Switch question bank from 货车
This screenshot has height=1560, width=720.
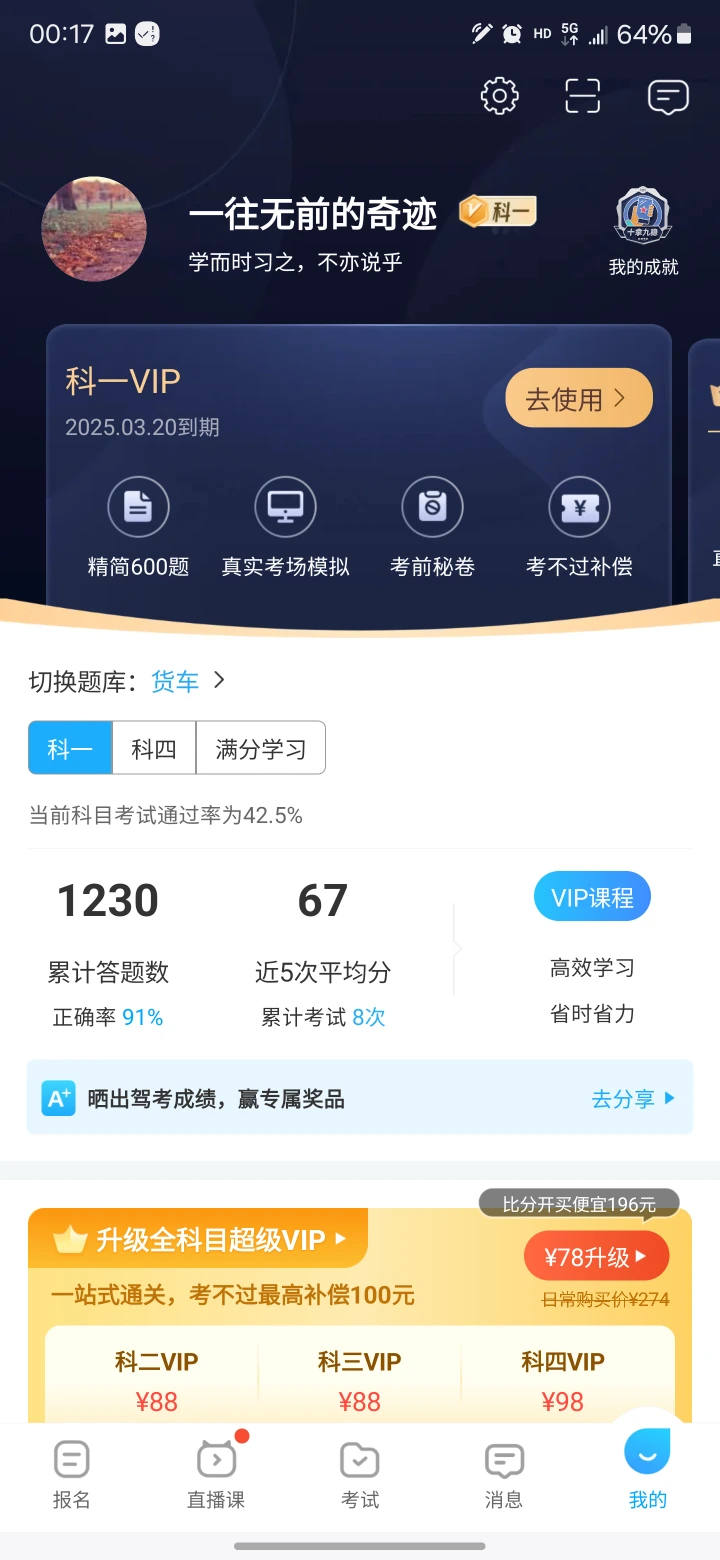[x=188, y=682]
